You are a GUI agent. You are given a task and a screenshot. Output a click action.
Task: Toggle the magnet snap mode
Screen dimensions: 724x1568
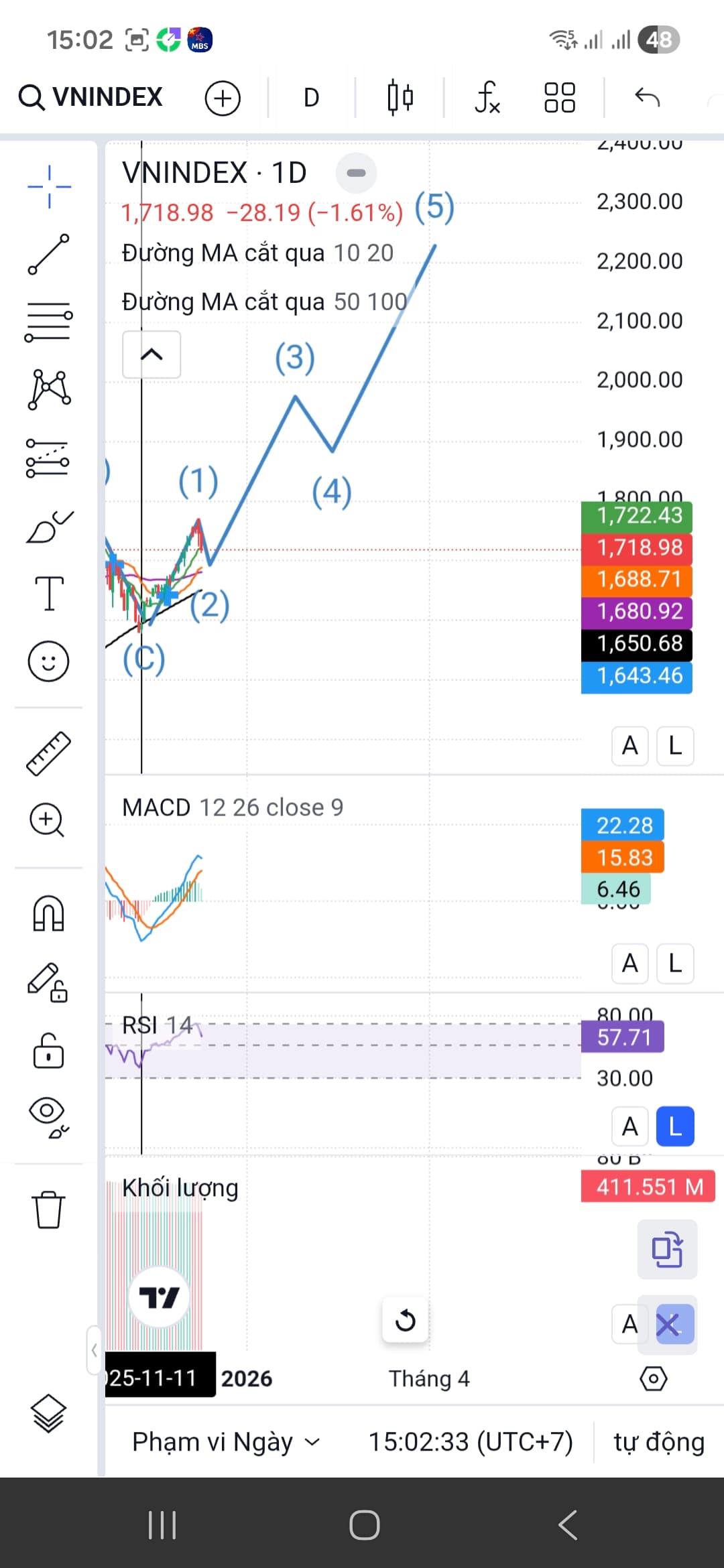click(x=48, y=914)
